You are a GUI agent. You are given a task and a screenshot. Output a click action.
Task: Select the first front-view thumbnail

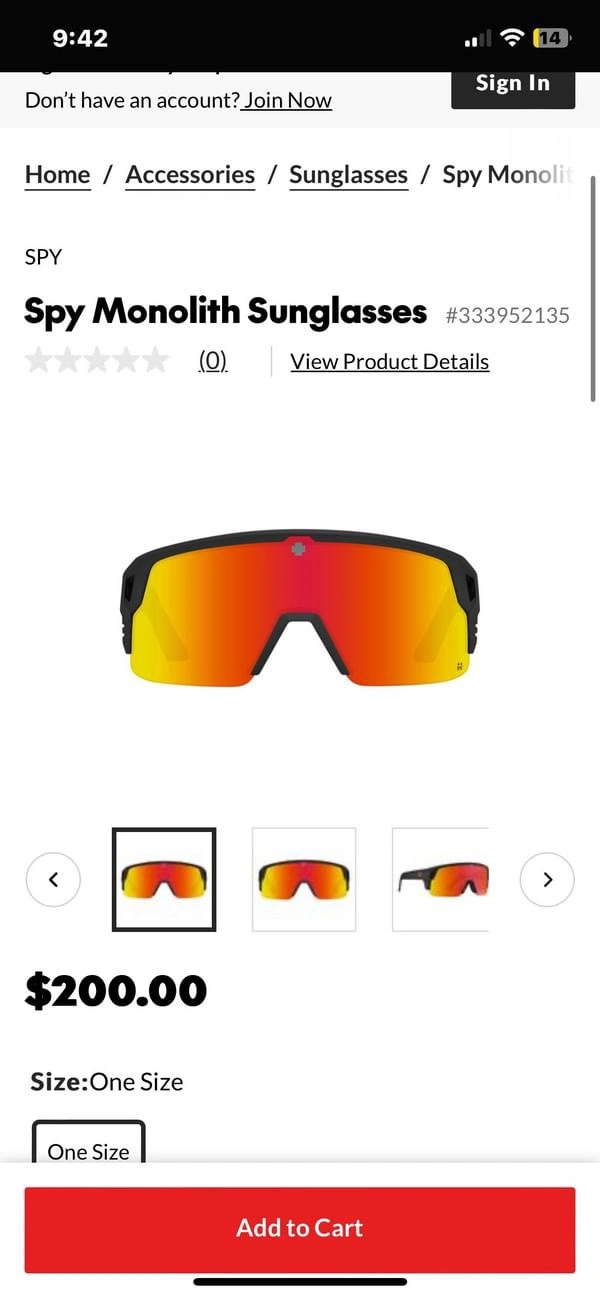click(164, 880)
